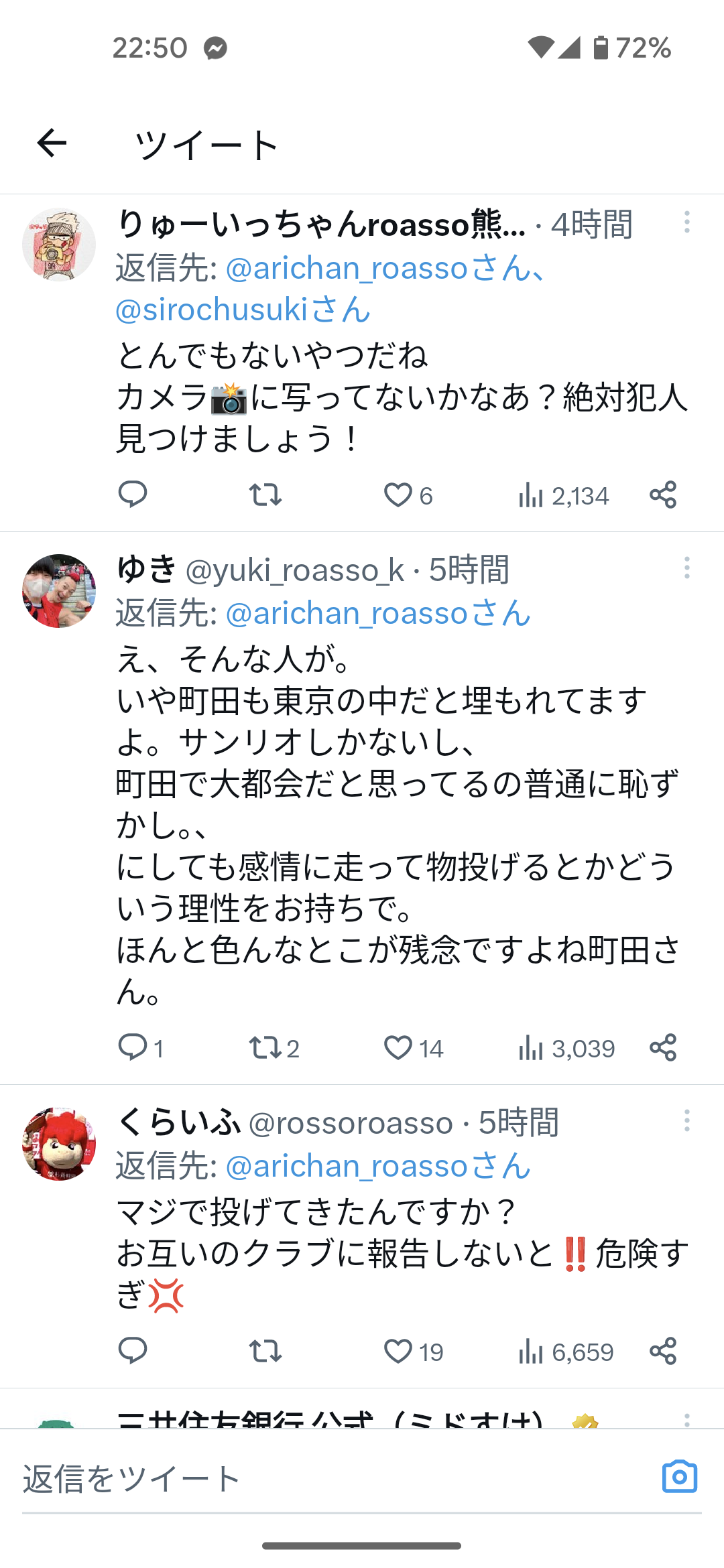Open @sirochusuki profile link
The image size is (724, 1568).
click(243, 310)
